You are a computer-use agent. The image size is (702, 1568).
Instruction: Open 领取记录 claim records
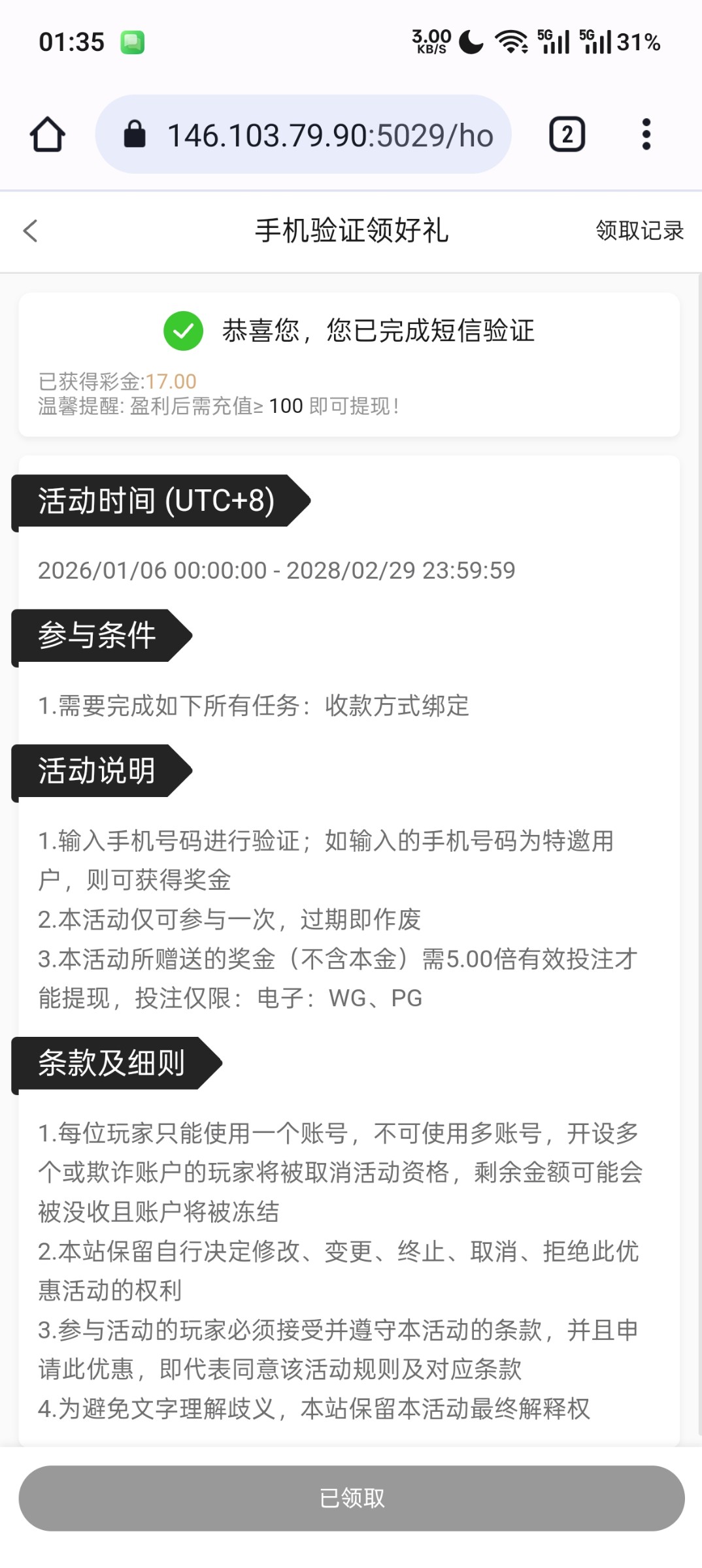(x=639, y=231)
